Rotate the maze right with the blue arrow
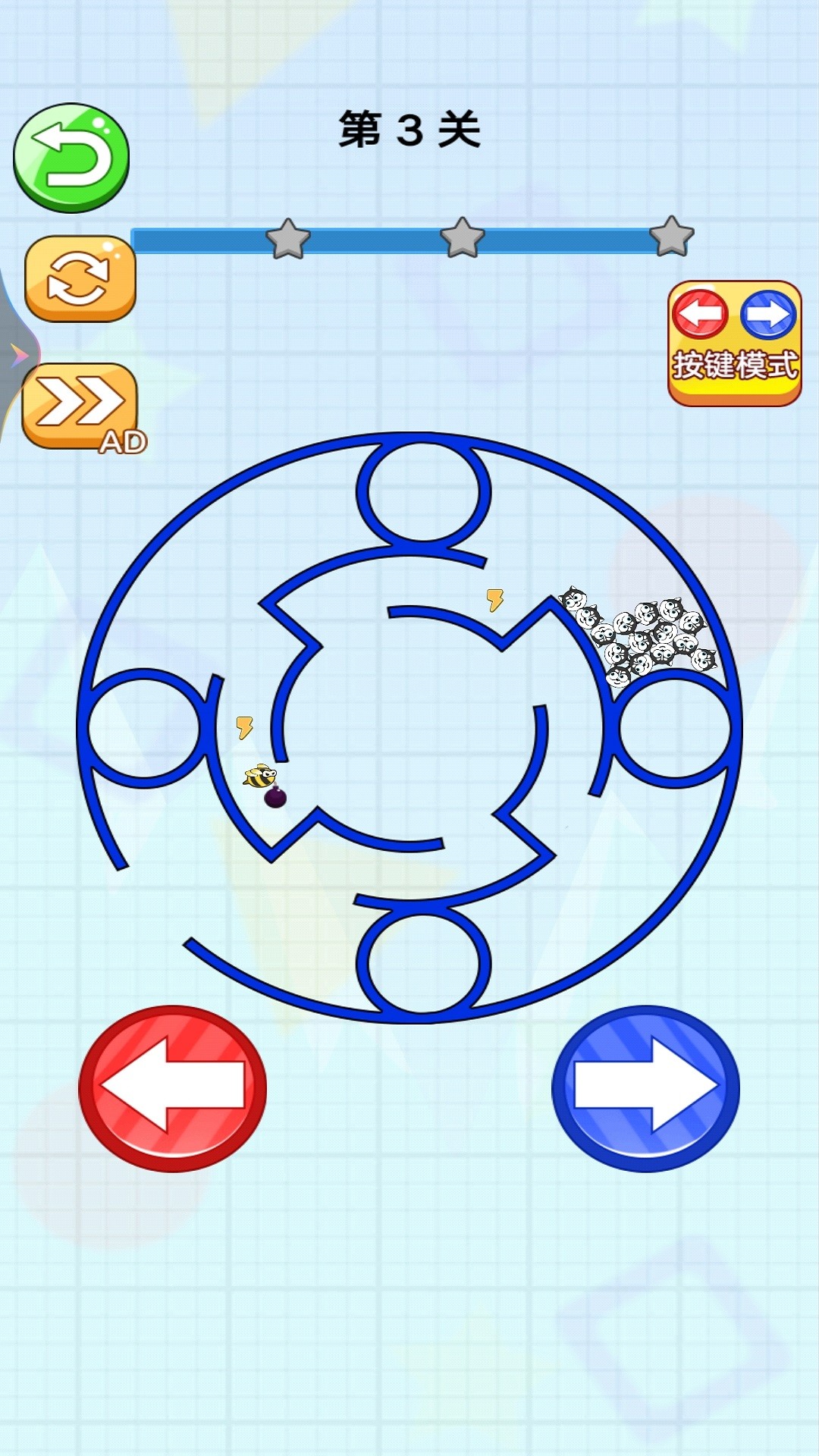The image size is (819, 1456). (645, 1088)
